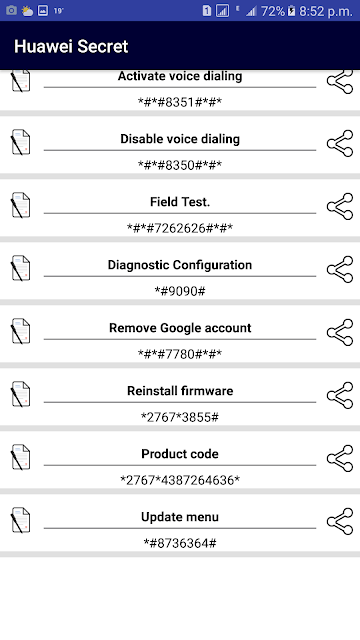Share the Product code entry
The image size is (360, 640).
click(340, 458)
